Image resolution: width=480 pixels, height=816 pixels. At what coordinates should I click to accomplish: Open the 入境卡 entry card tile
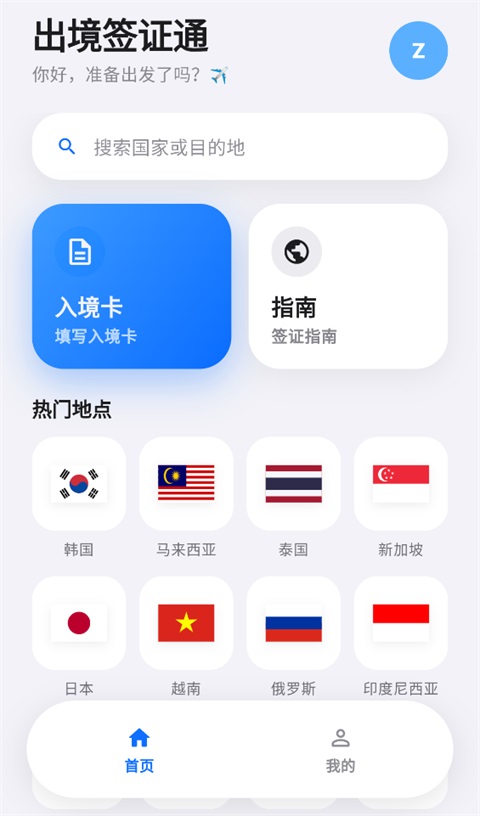[x=132, y=286]
